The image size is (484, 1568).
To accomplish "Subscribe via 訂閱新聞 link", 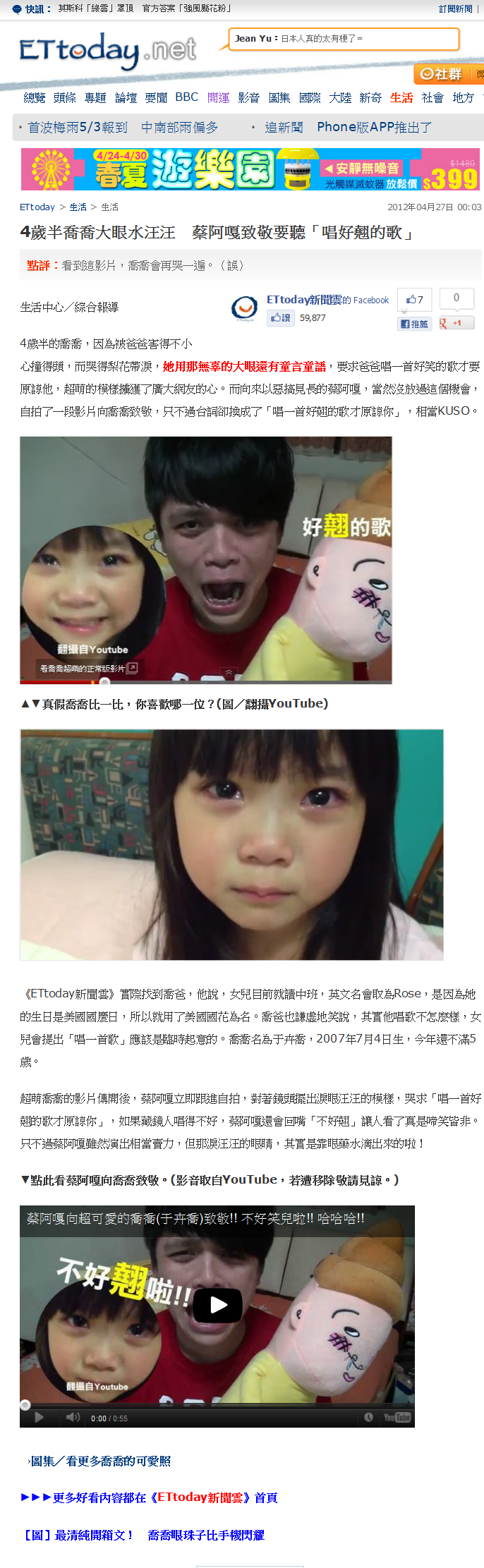I will (x=455, y=9).
